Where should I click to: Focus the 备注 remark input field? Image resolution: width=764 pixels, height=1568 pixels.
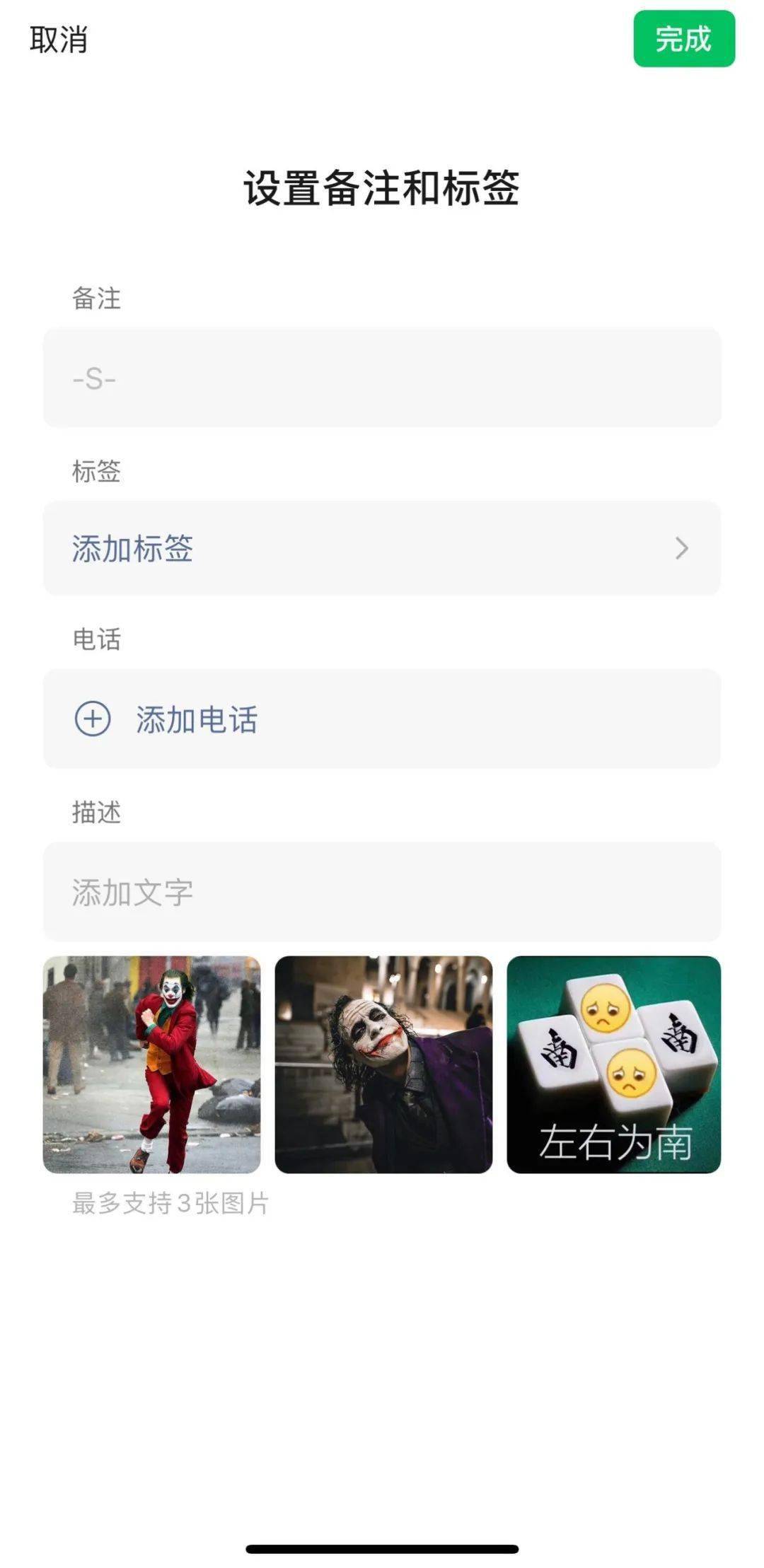pos(382,378)
